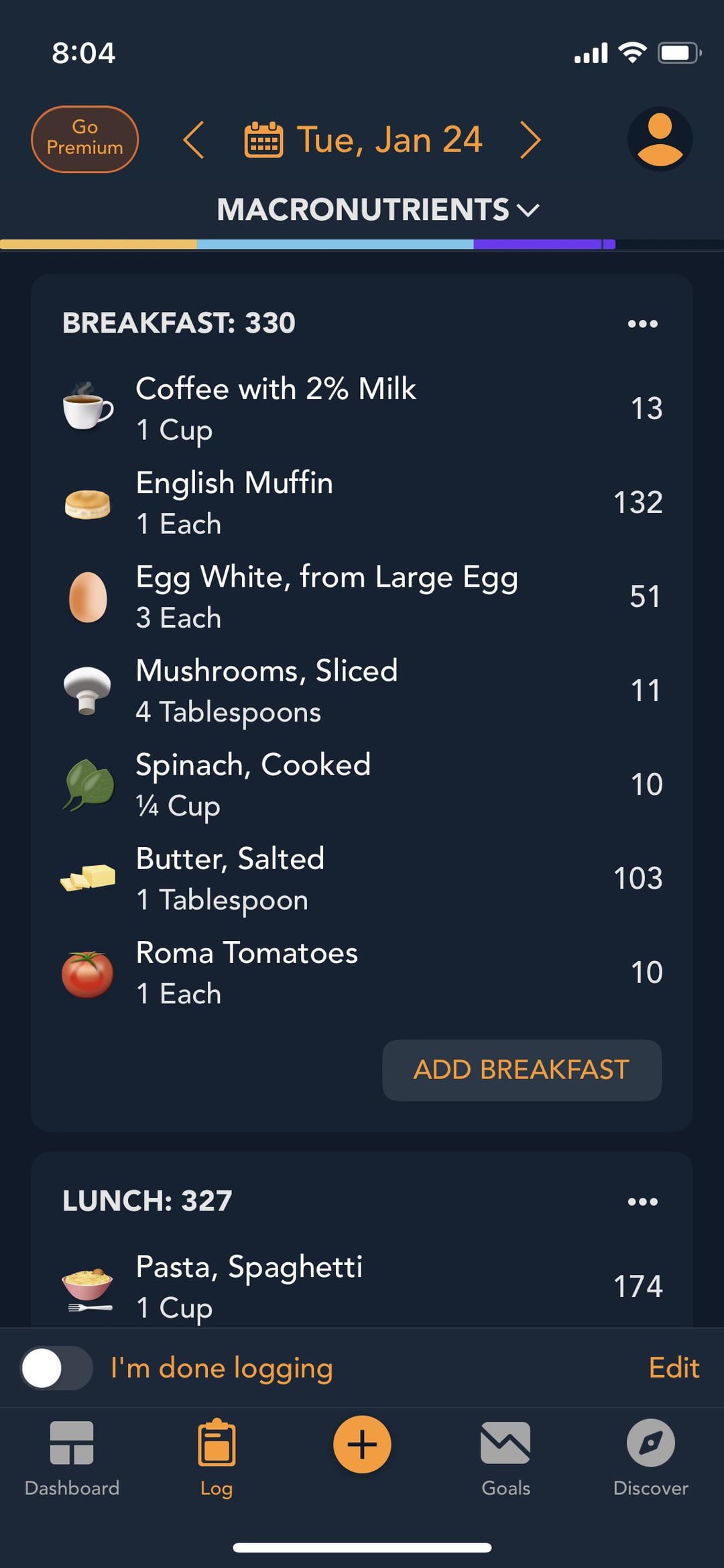View the Butter, Salted entry
The width and height of the screenshot is (724, 1568).
coord(362,878)
